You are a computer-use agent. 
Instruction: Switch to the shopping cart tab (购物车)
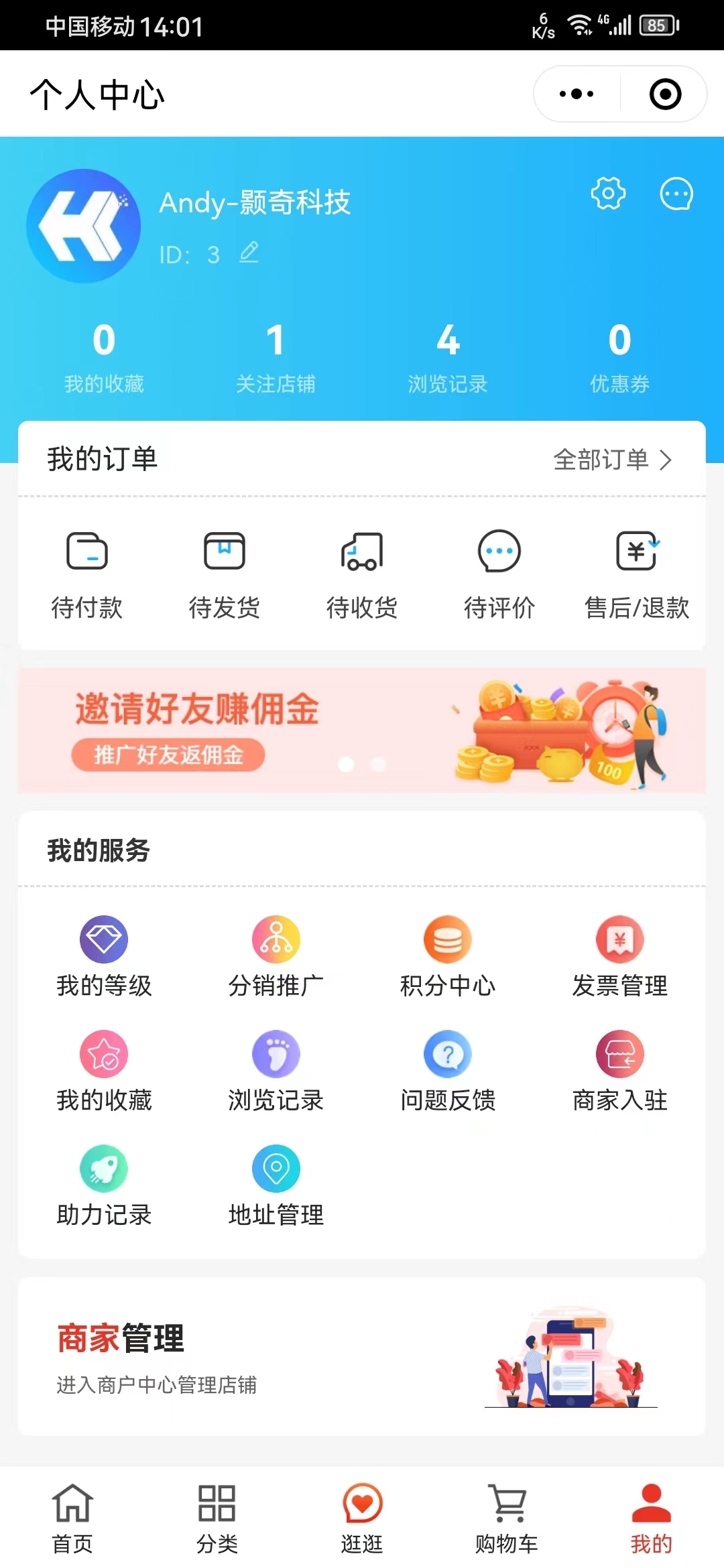coord(507,1518)
